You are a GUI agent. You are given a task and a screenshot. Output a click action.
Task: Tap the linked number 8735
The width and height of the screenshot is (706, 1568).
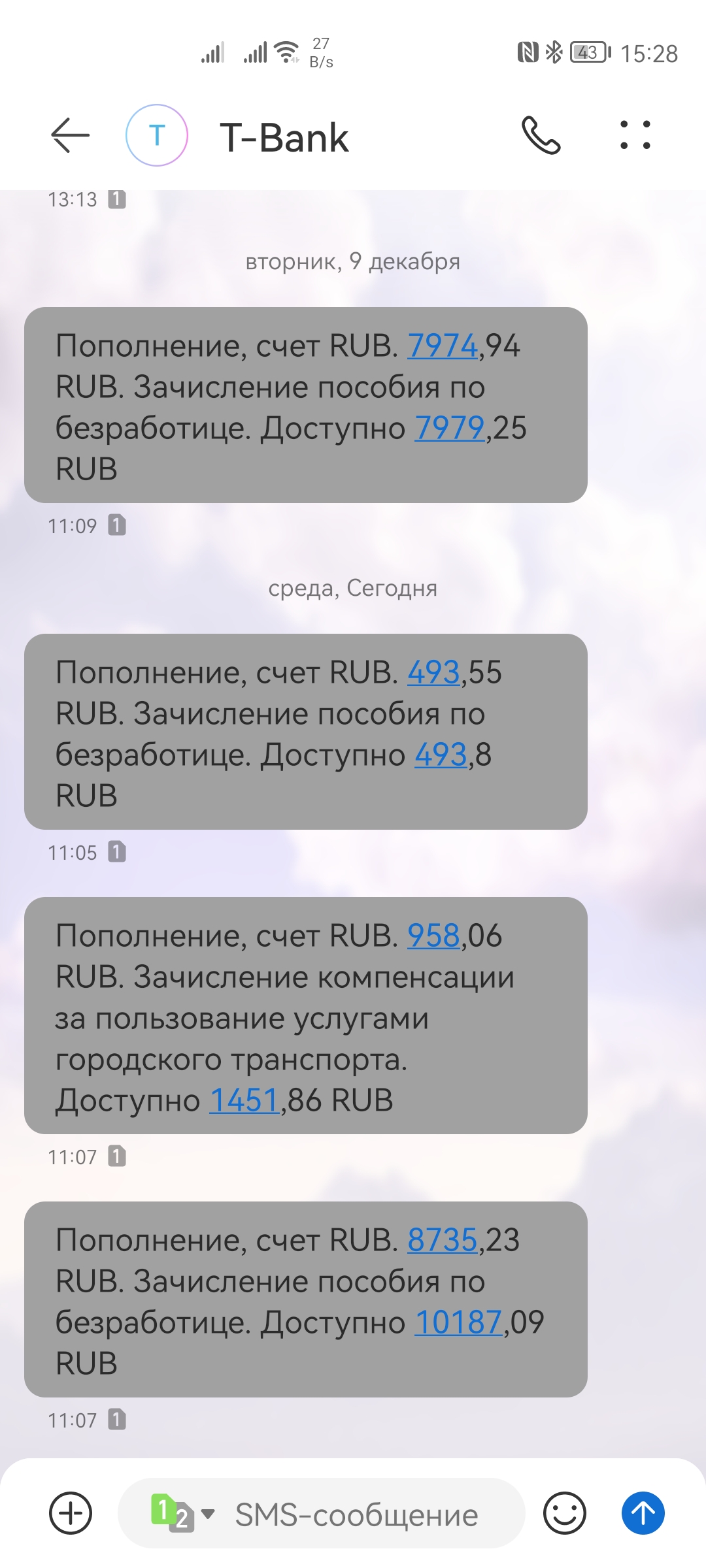point(443,1240)
